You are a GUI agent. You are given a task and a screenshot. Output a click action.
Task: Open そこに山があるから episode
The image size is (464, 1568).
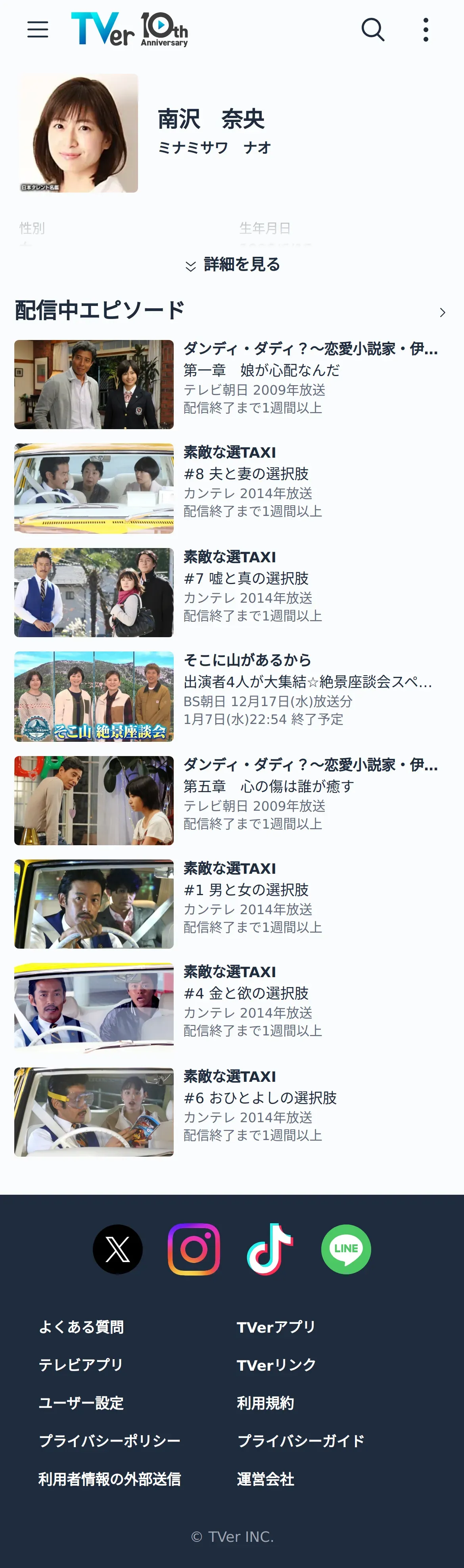click(x=232, y=696)
